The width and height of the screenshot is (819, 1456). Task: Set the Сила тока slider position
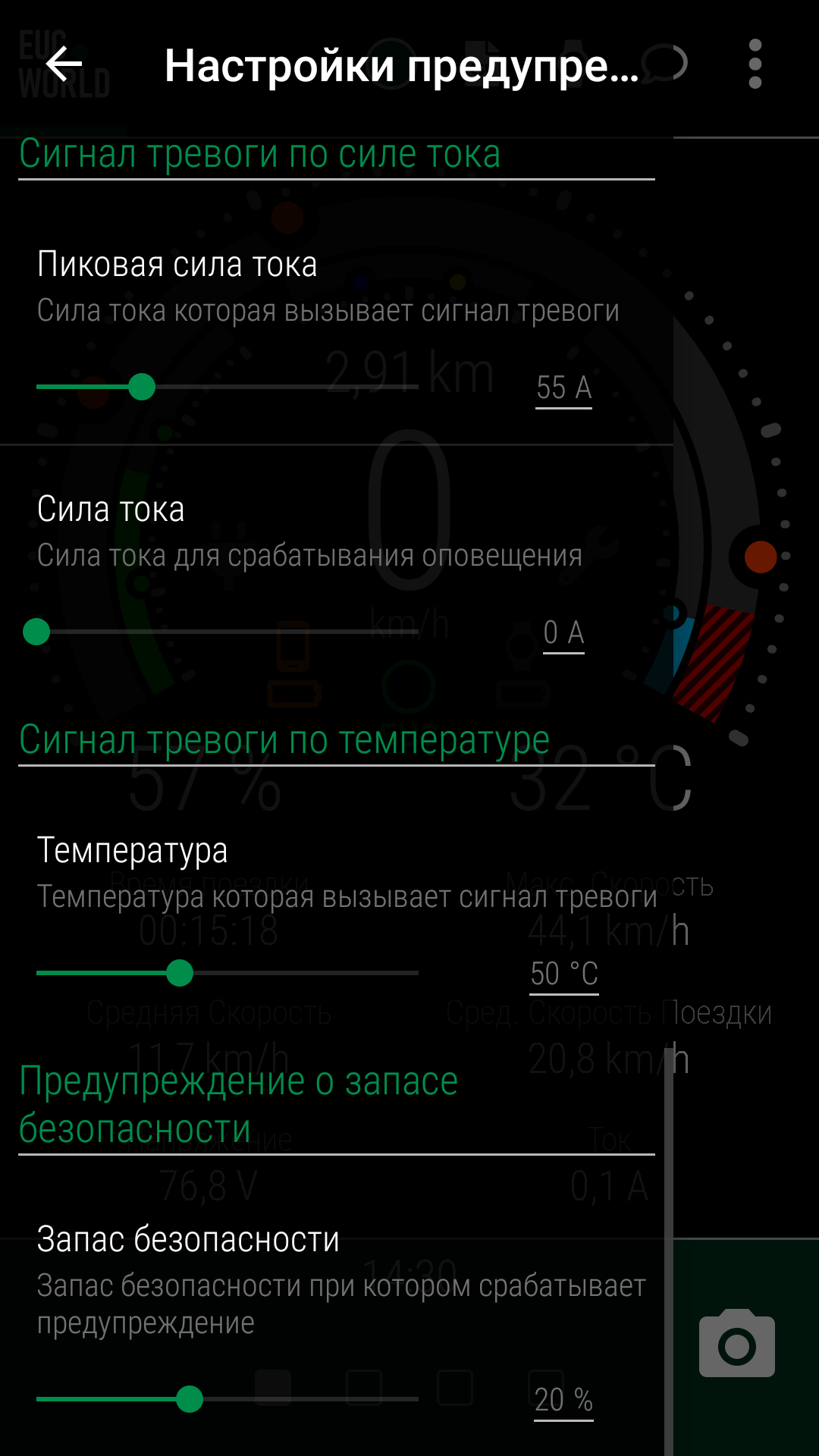point(36,632)
